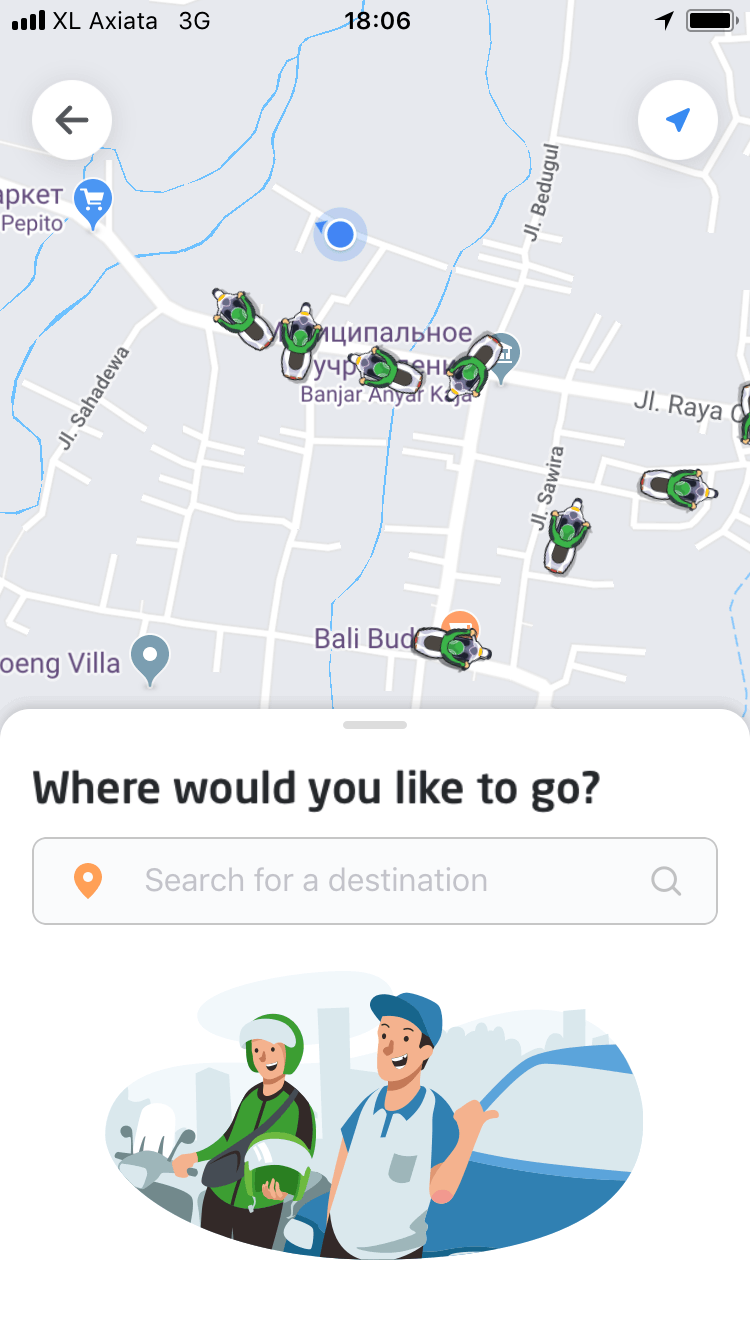Screen dimensions: 750x1334
Task: Recenter map on my current location
Action: click(x=678, y=121)
